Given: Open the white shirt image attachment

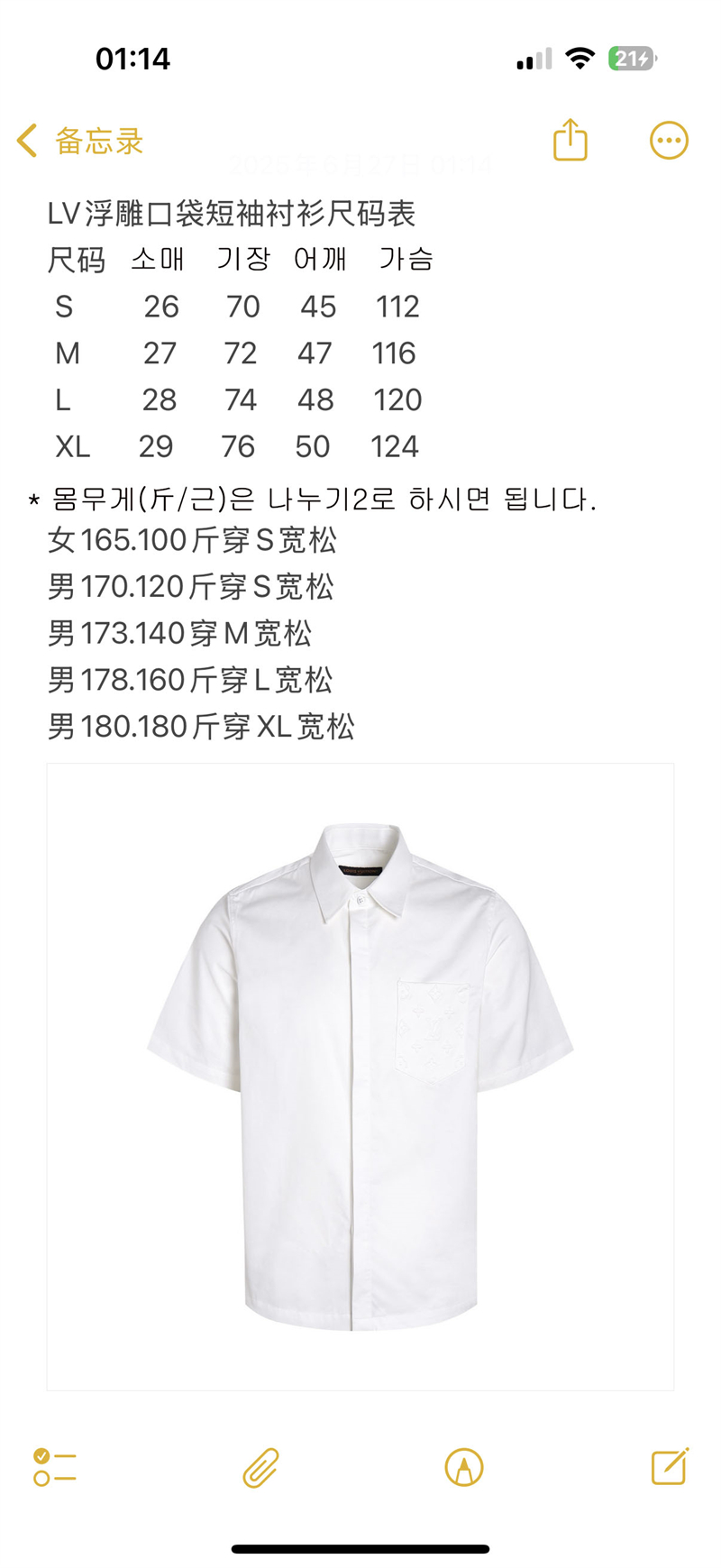Looking at the screenshot, I should click(360, 1077).
